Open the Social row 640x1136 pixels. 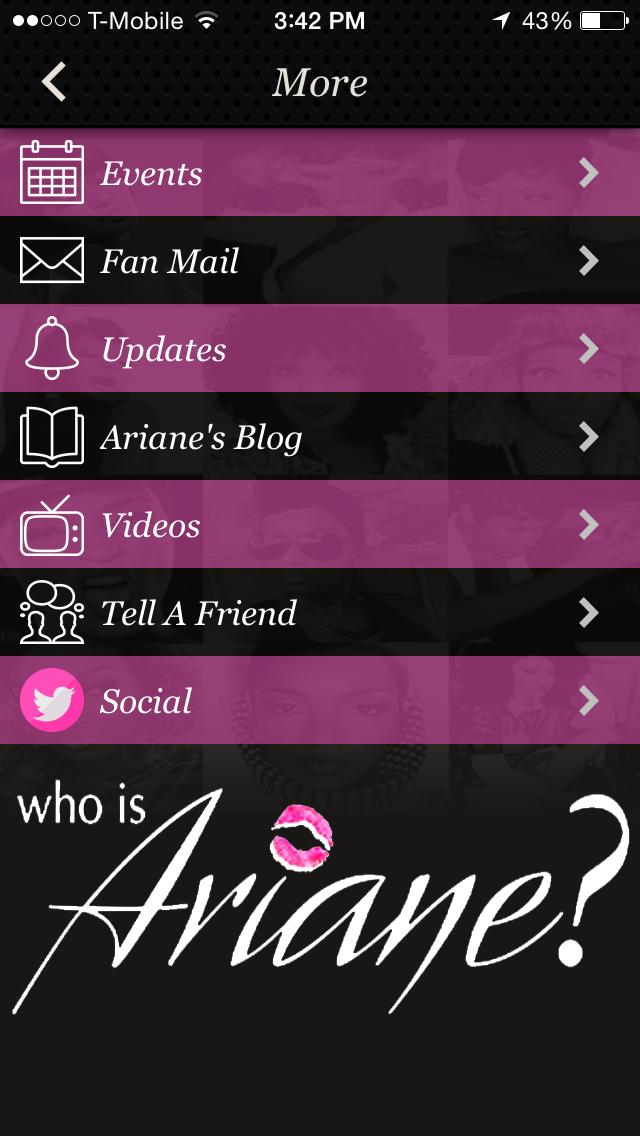coord(320,701)
